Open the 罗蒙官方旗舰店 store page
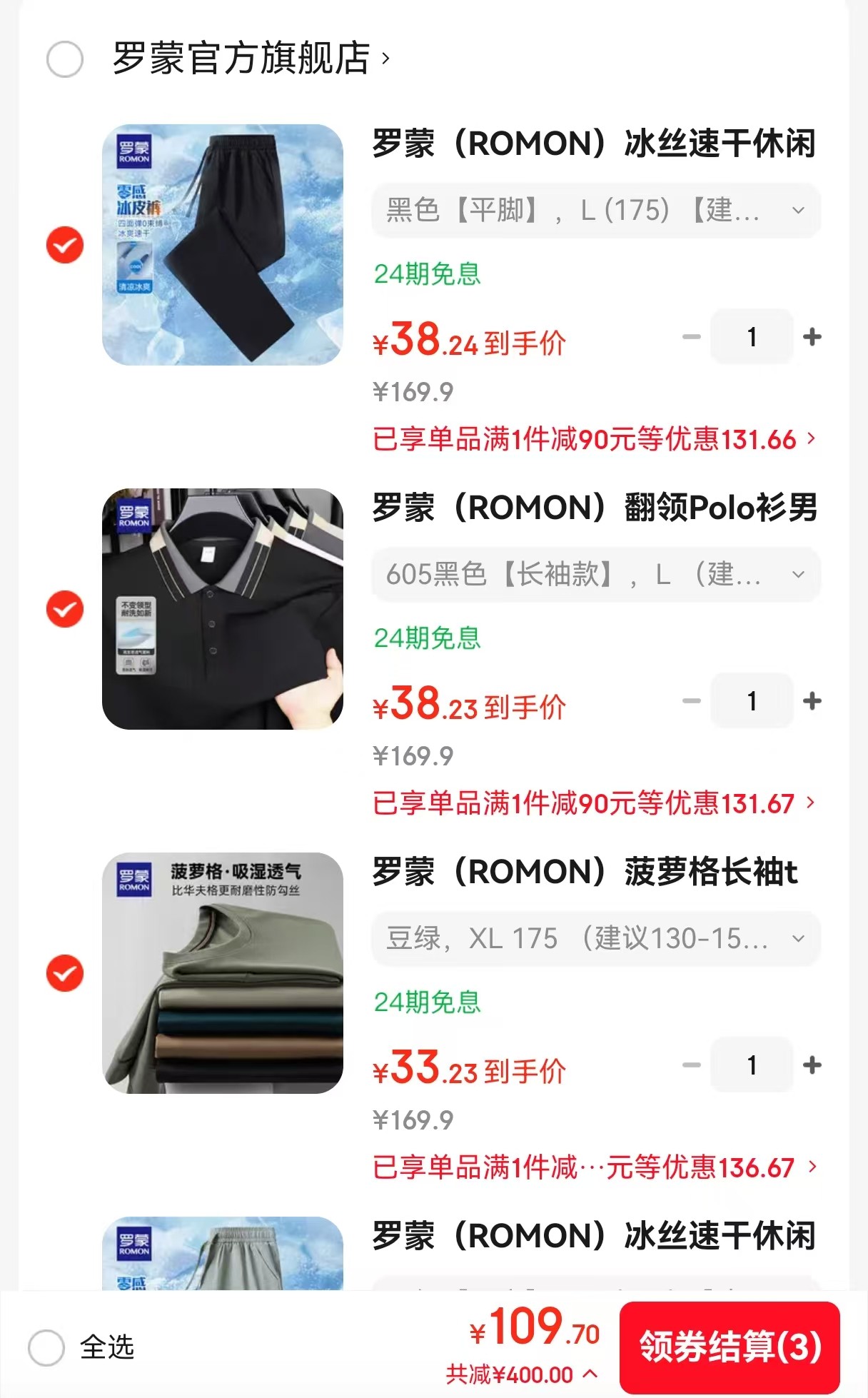Viewport: 868px width, 1398px height. pyautogui.click(x=250, y=59)
